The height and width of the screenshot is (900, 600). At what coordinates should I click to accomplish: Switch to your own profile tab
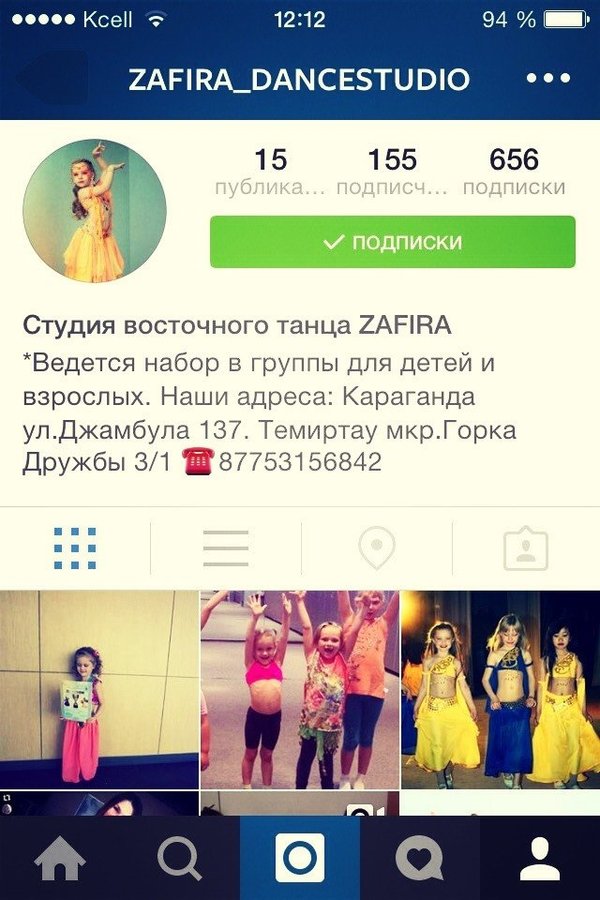[540, 858]
